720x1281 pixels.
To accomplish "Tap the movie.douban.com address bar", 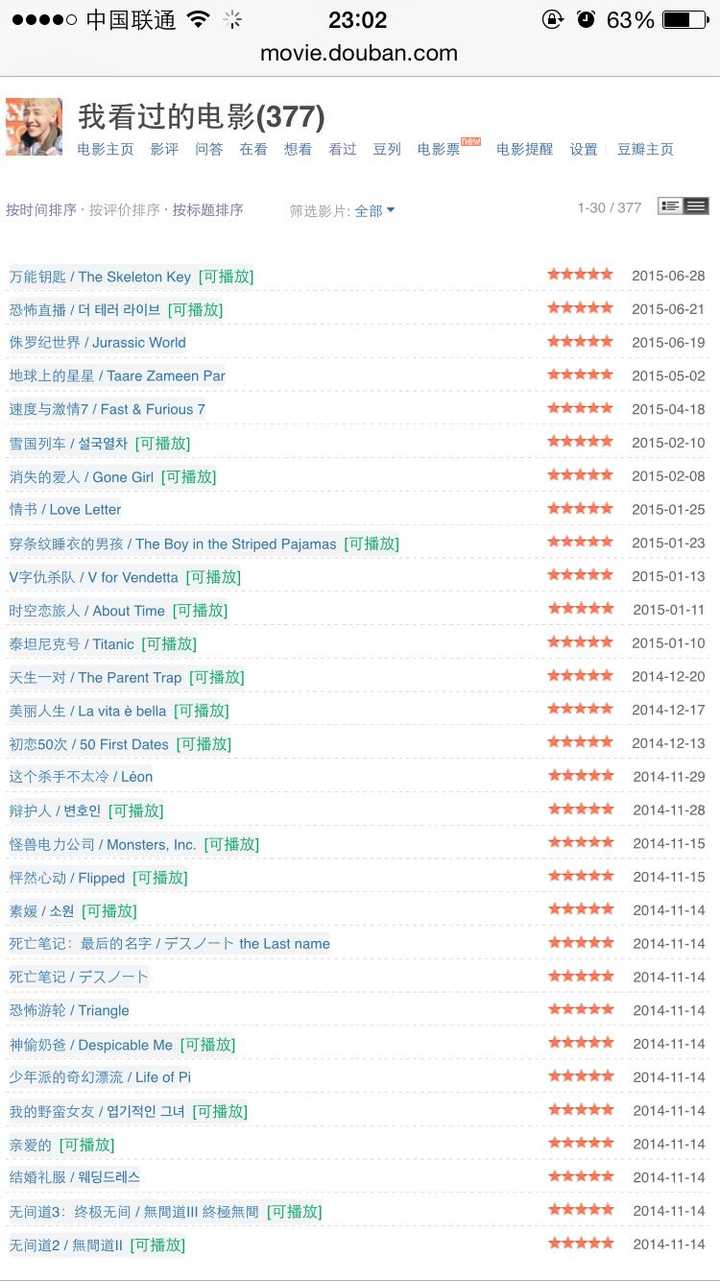I will pyautogui.click(x=359, y=53).
